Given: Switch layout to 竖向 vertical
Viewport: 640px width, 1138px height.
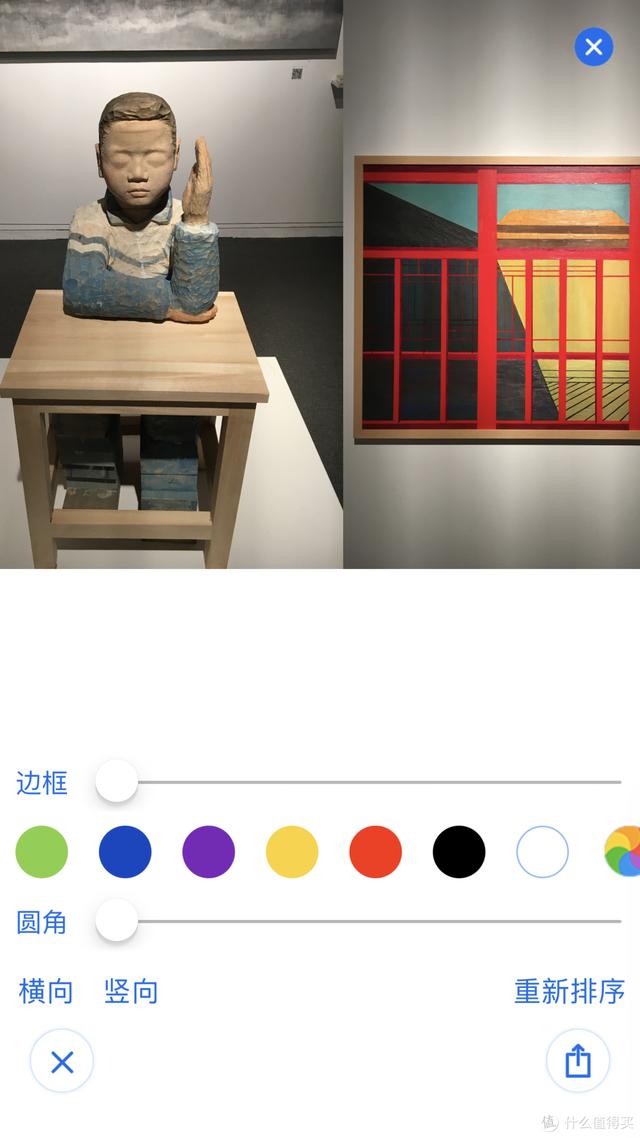Looking at the screenshot, I should coord(131,991).
